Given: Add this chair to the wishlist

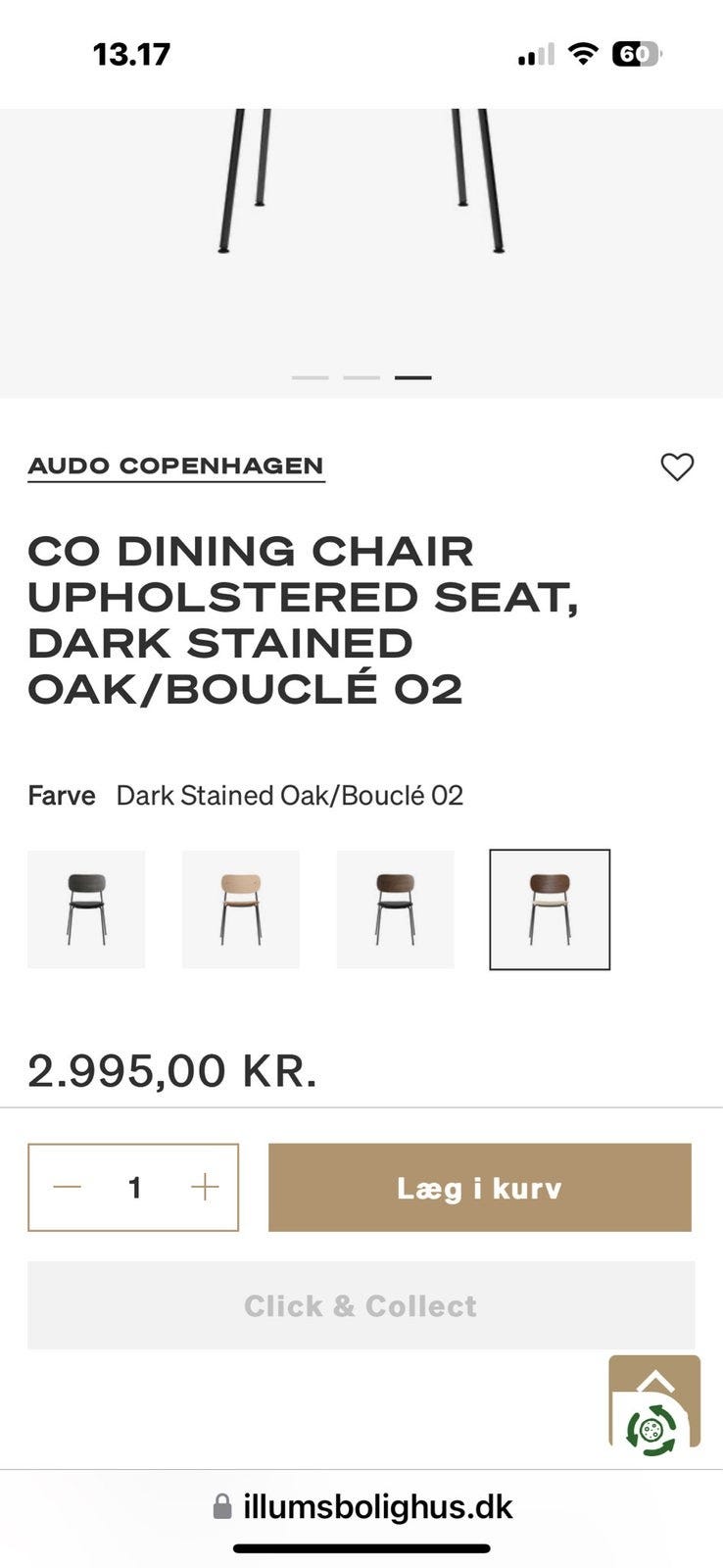Looking at the screenshot, I should pyautogui.click(x=677, y=467).
